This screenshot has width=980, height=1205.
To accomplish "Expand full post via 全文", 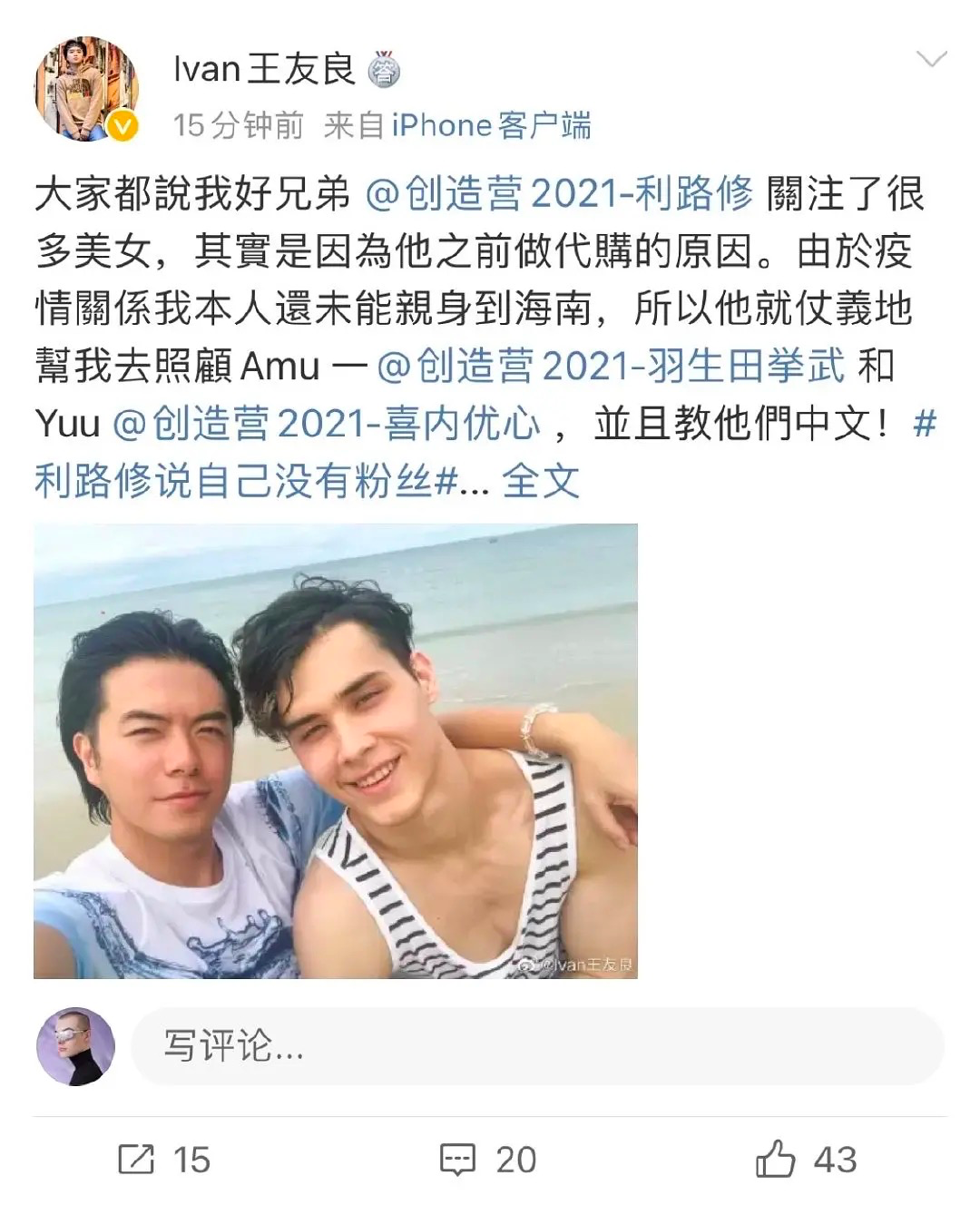I will point(541,481).
